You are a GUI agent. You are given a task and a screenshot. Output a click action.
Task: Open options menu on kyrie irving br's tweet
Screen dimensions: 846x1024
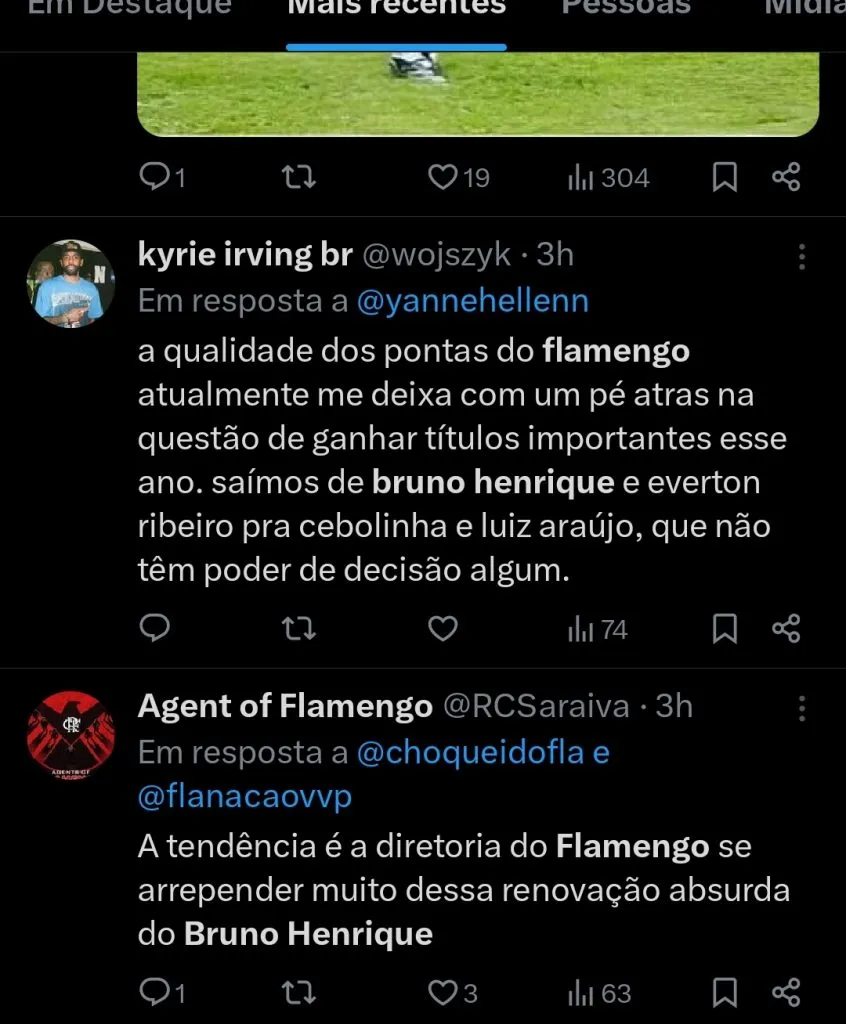[801, 258]
